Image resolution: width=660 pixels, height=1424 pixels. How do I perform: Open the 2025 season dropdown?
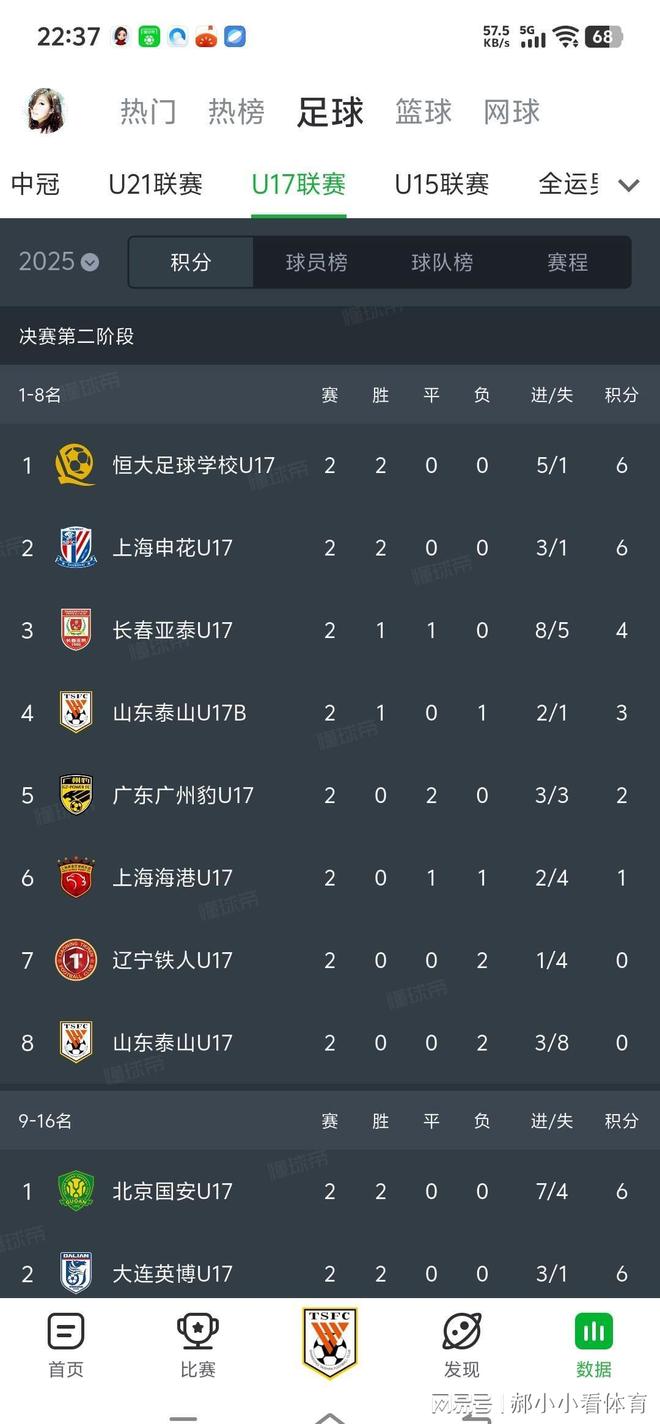[x=58, y=262]
